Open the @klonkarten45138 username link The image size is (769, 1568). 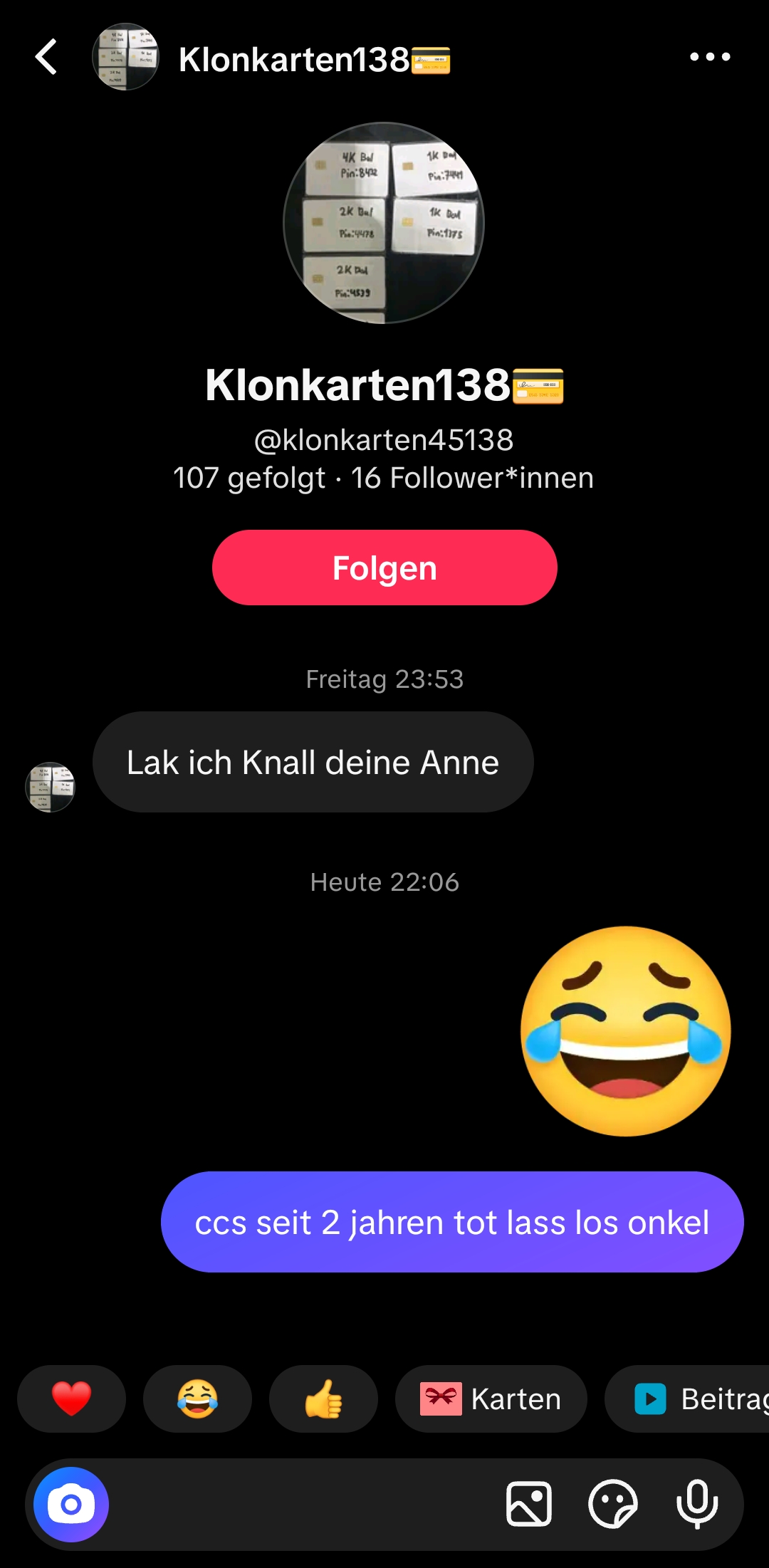coord(384,440)
